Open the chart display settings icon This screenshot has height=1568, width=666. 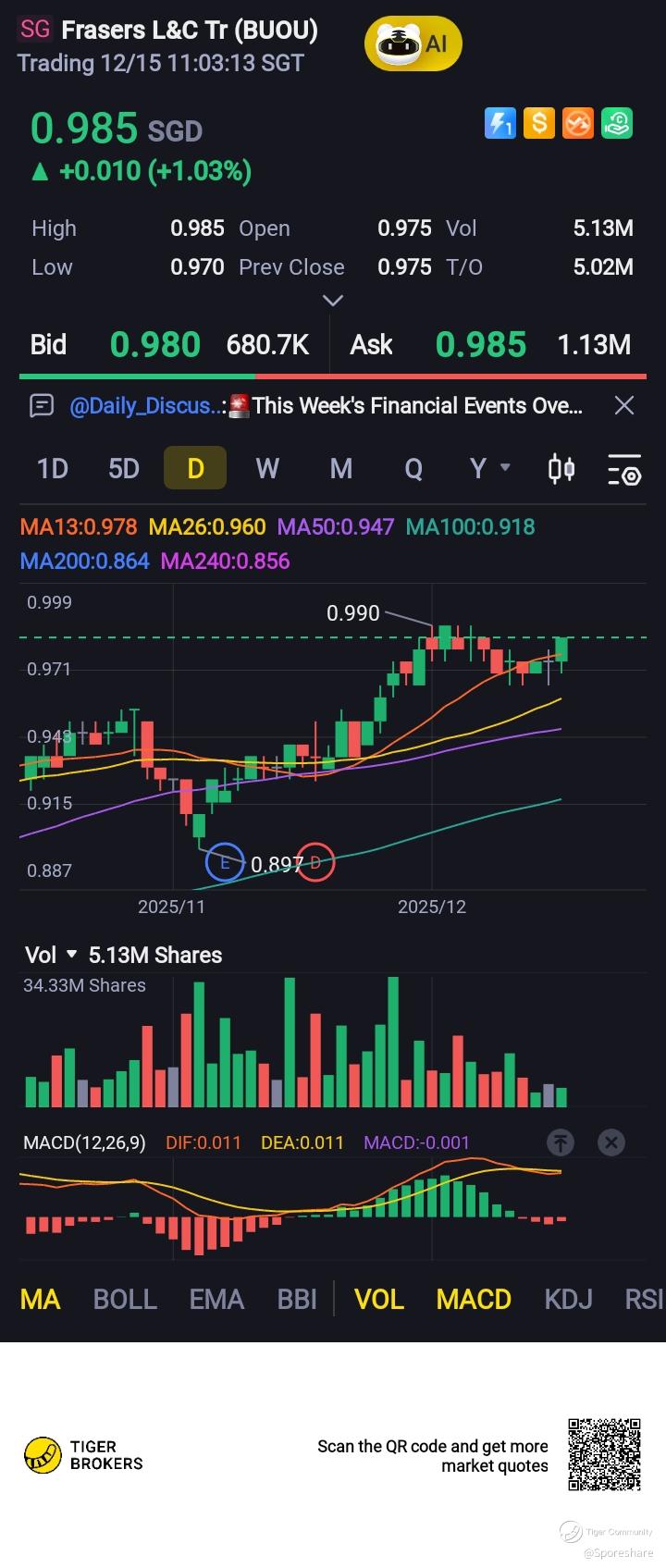pos(624,470)
